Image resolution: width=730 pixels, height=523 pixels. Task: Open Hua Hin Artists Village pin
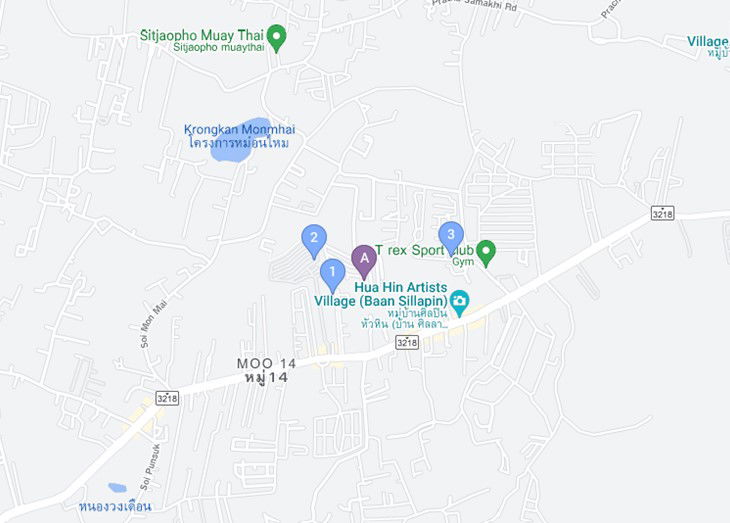[459, 300]
